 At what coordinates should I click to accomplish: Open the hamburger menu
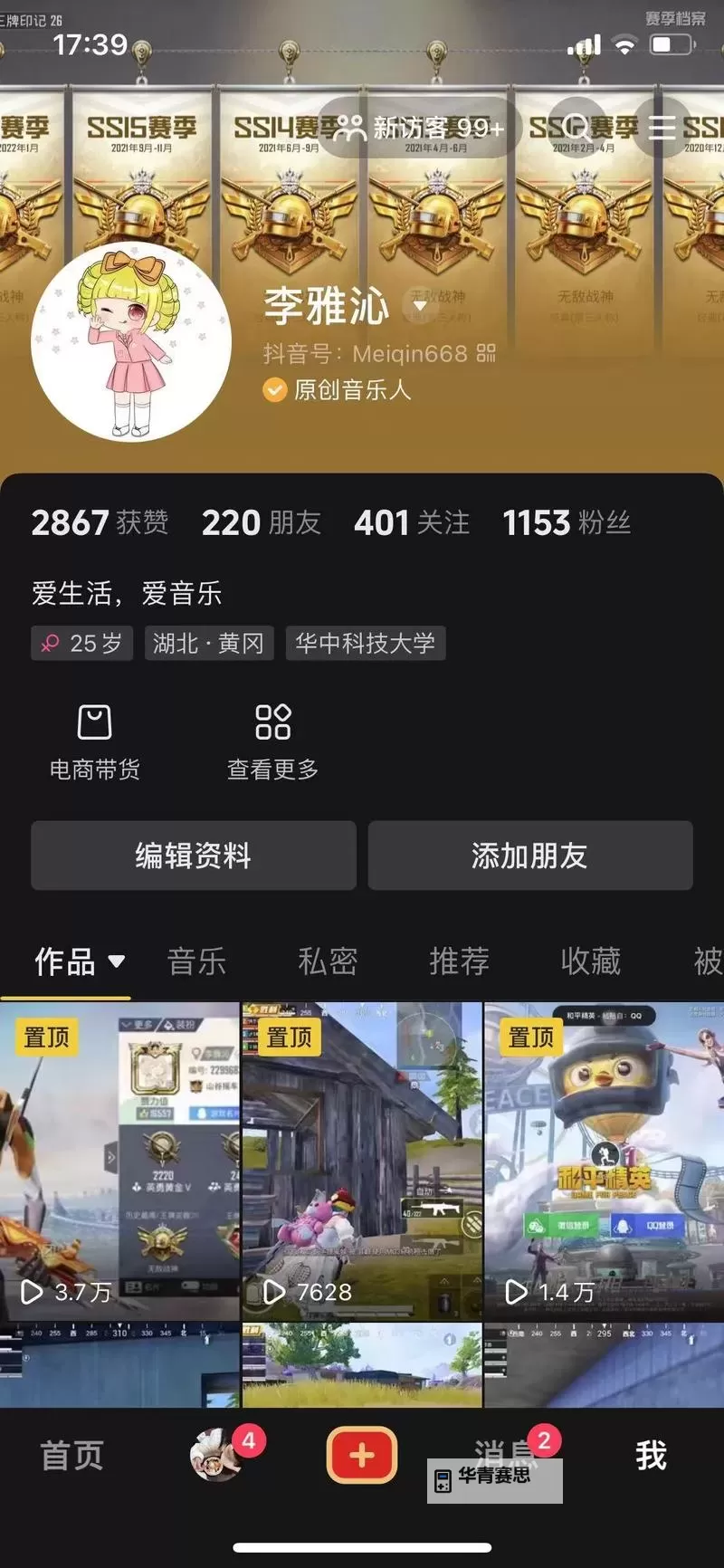(662, 128)
